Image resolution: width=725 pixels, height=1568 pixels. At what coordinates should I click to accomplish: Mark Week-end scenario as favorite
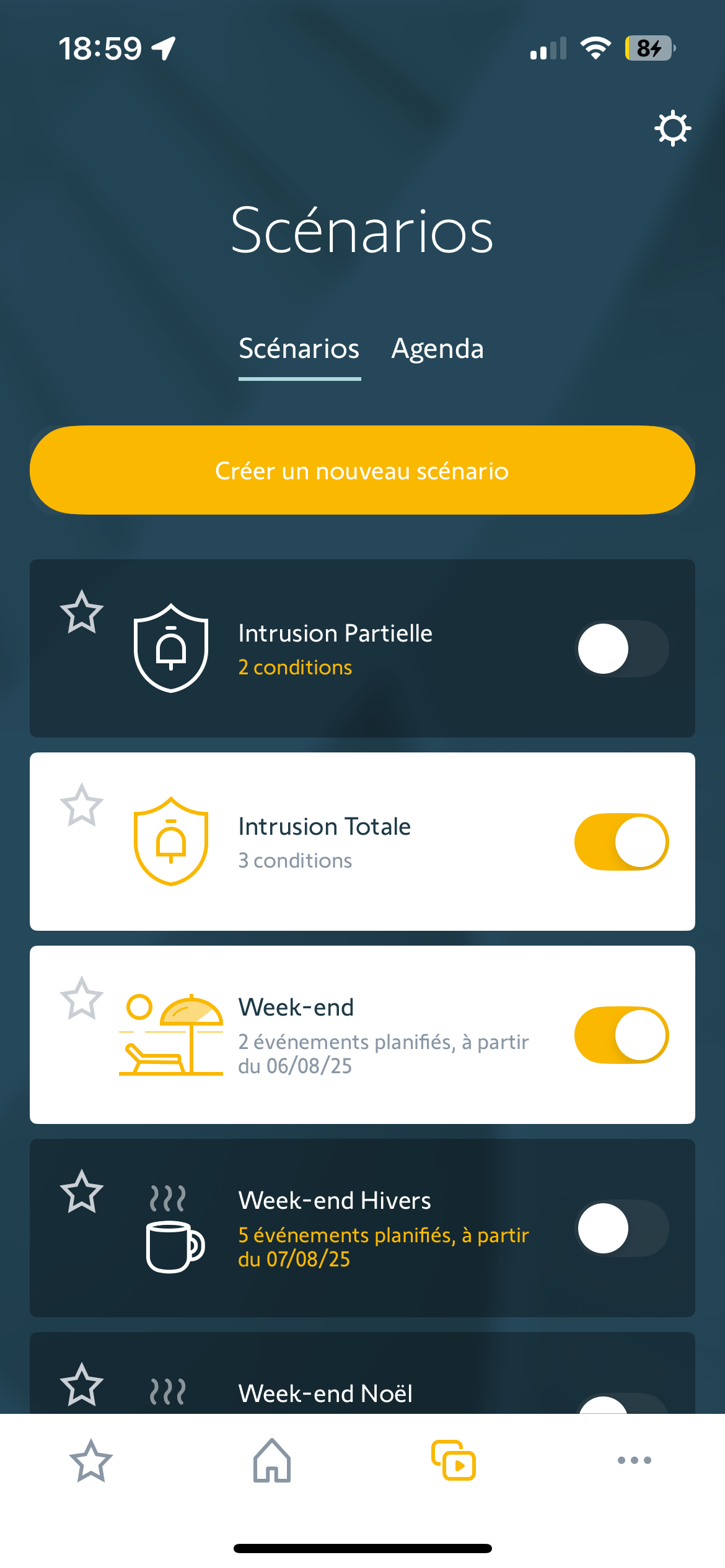click(82, 999)
